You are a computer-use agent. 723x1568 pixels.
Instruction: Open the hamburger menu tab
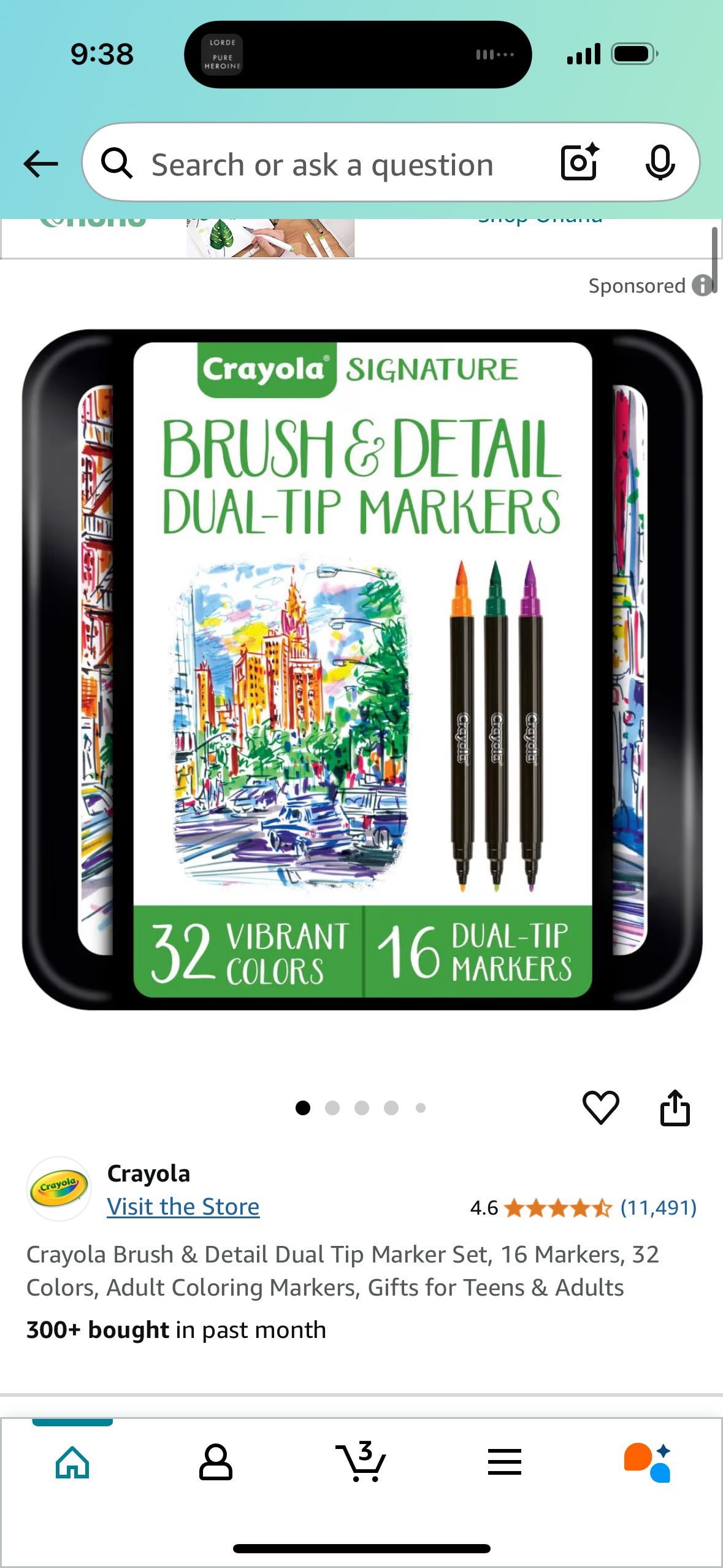click(505, 1462)
